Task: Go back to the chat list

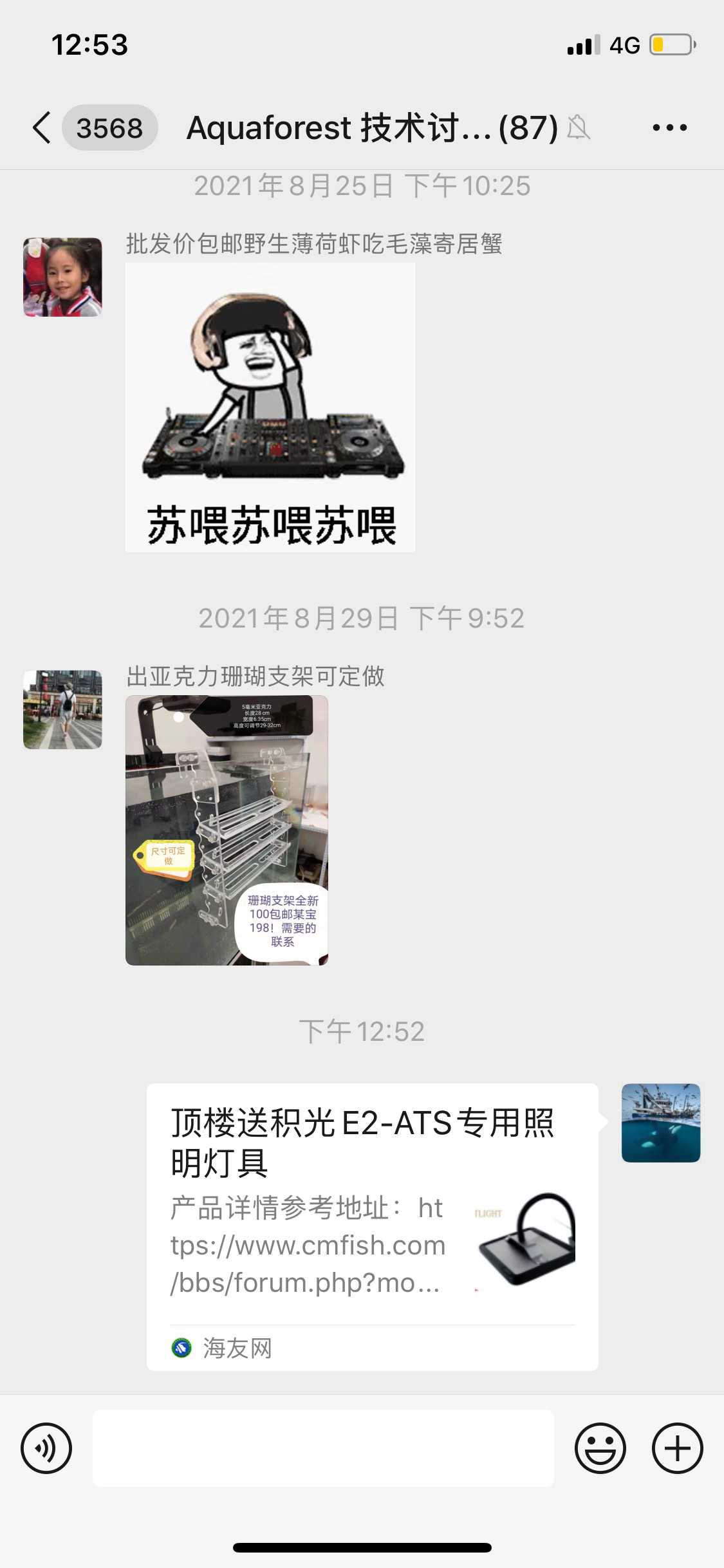Action: [x=42, y=127]
